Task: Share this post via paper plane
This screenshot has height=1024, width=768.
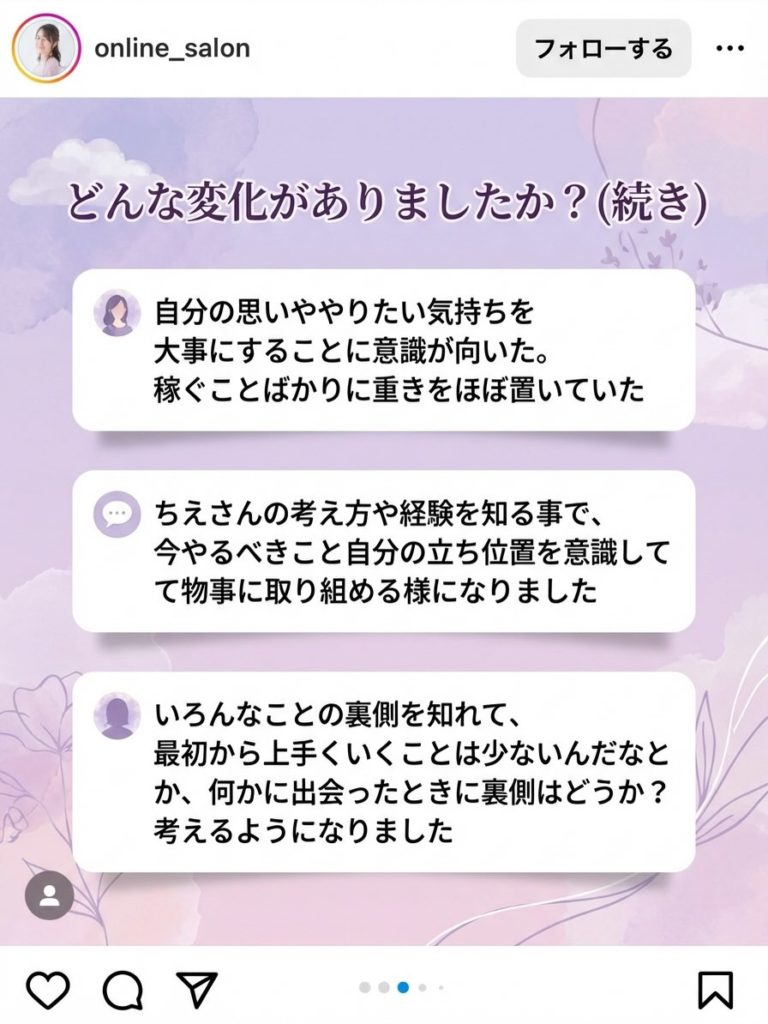Action: coord(198,989)
